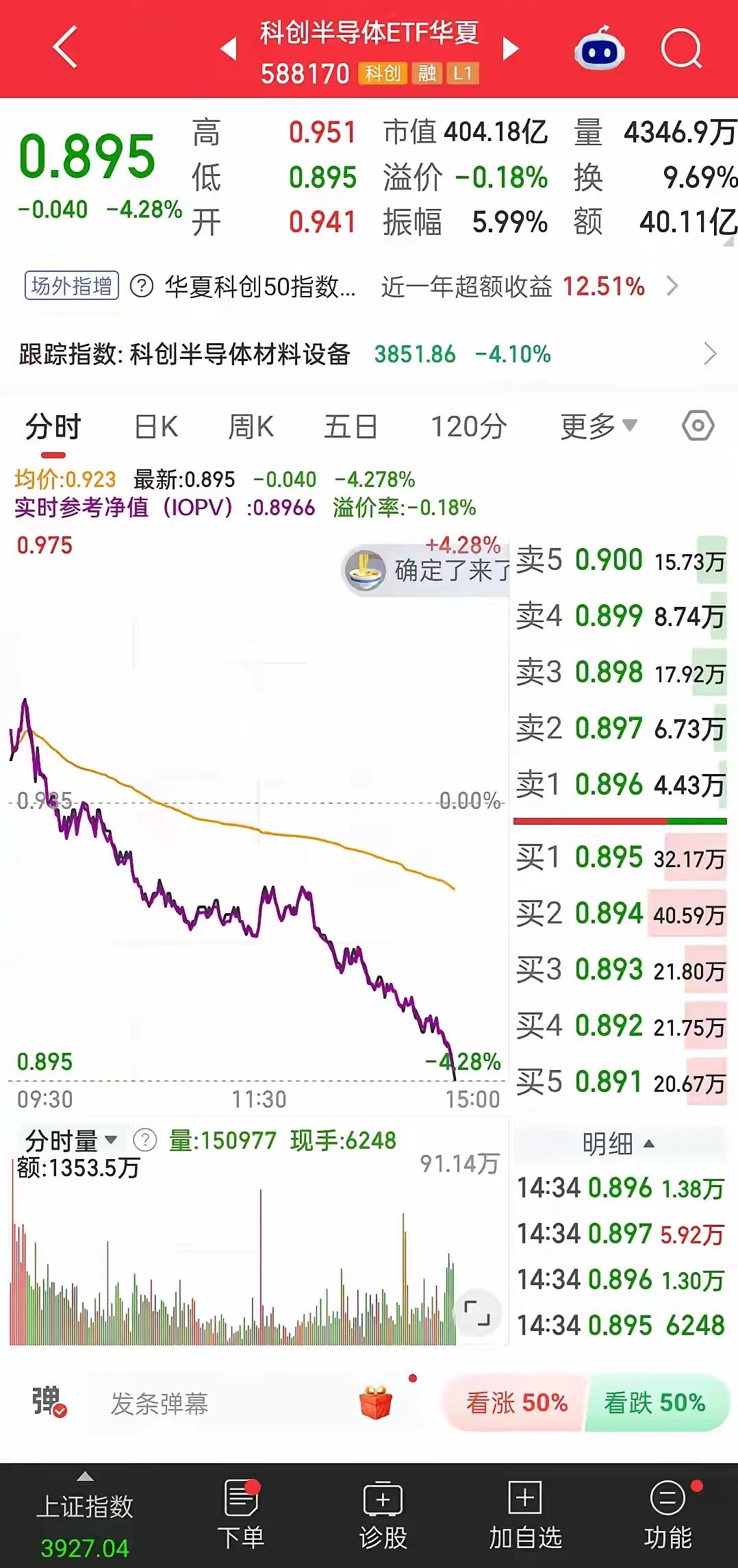
Task: Switch to the 周K tab
Action: [x=251, y=427]
